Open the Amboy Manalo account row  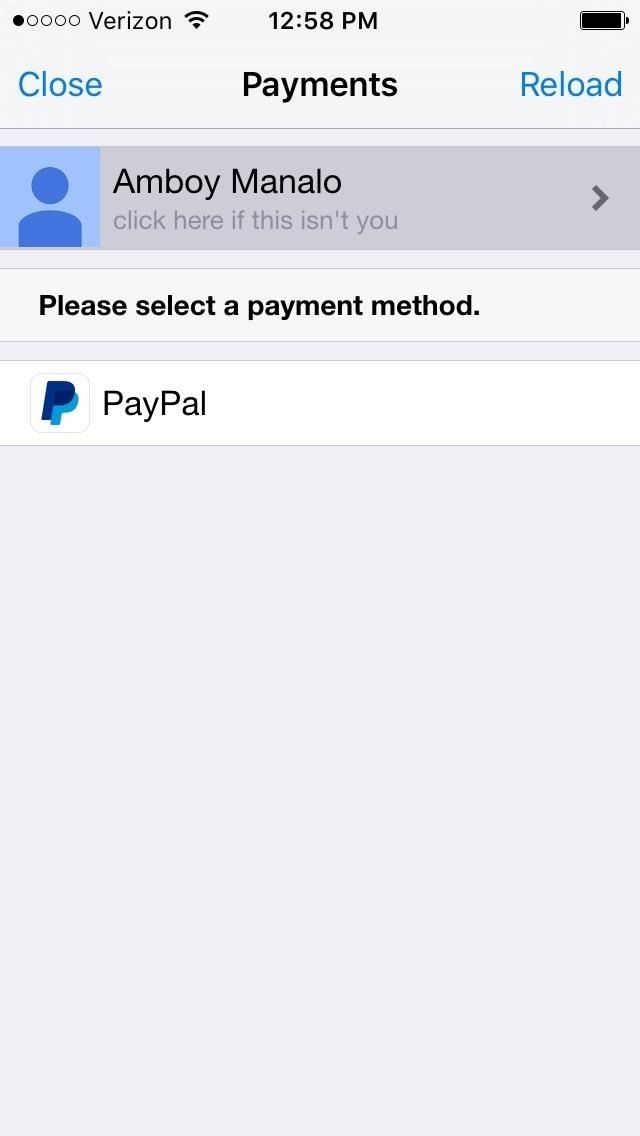click(320, 198)
